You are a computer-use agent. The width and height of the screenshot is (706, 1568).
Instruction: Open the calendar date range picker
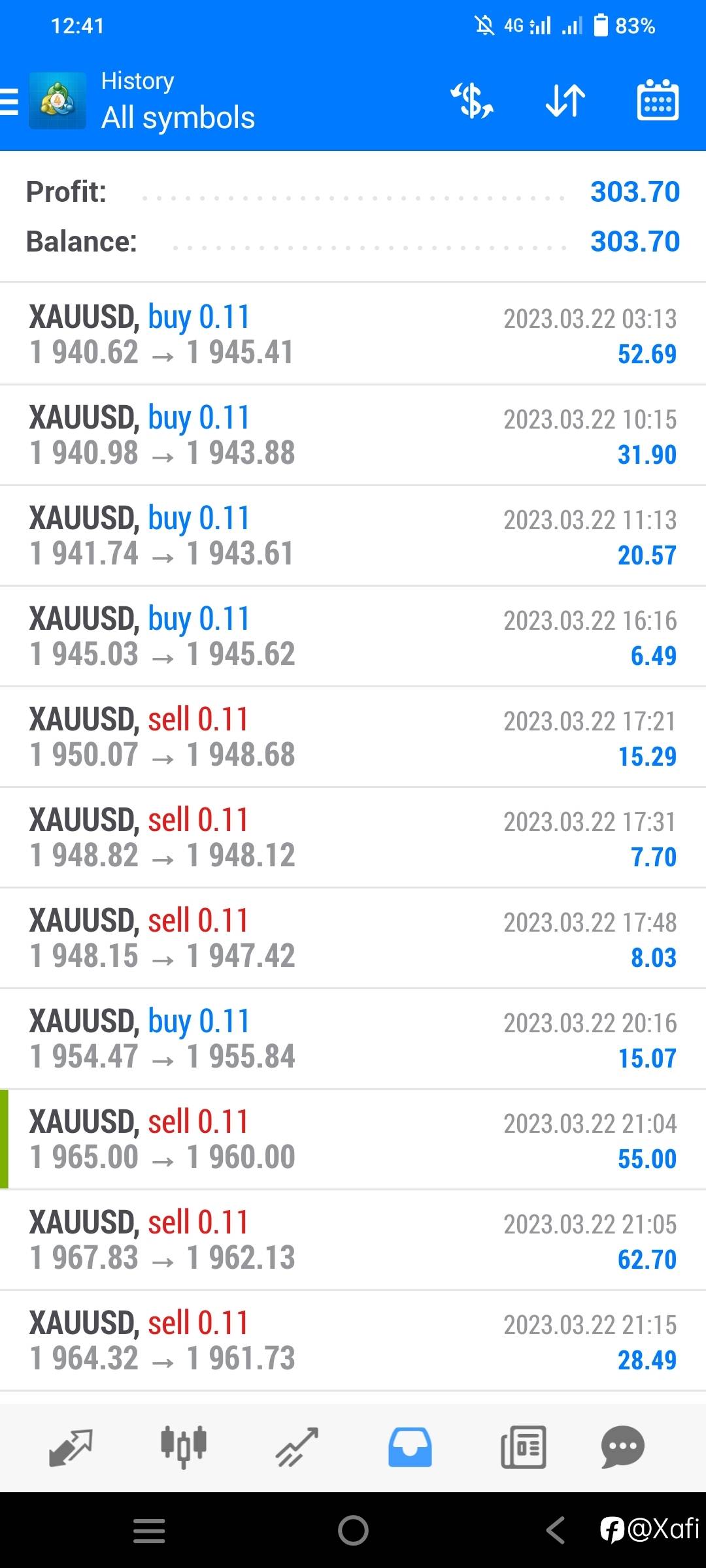tap(658, 101)
